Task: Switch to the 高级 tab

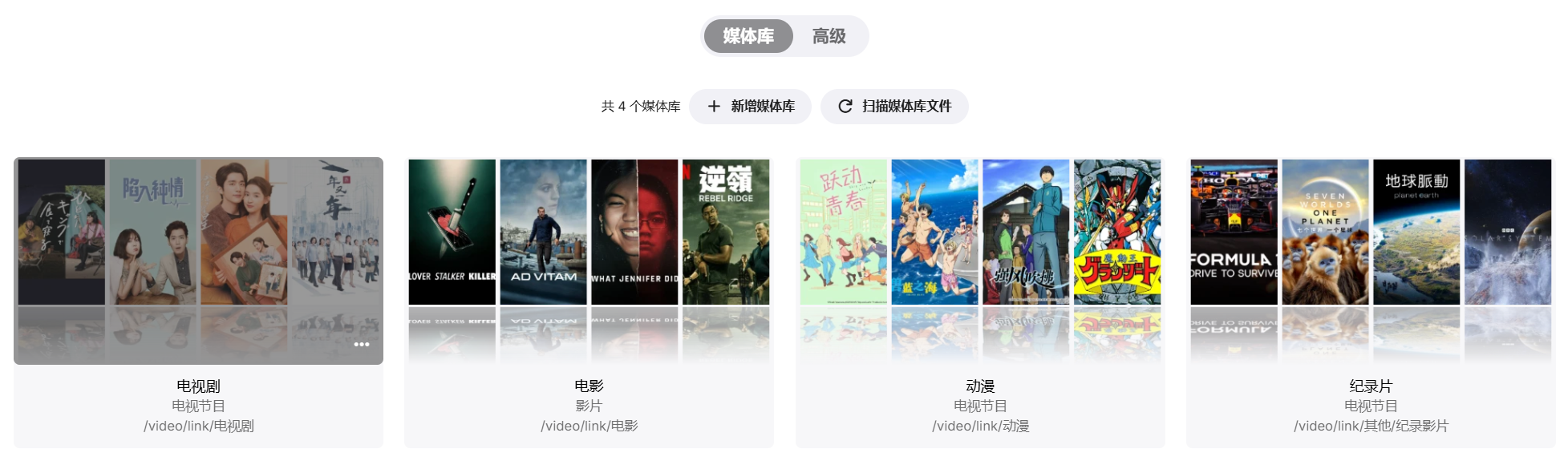Action: tap(829, 36)
